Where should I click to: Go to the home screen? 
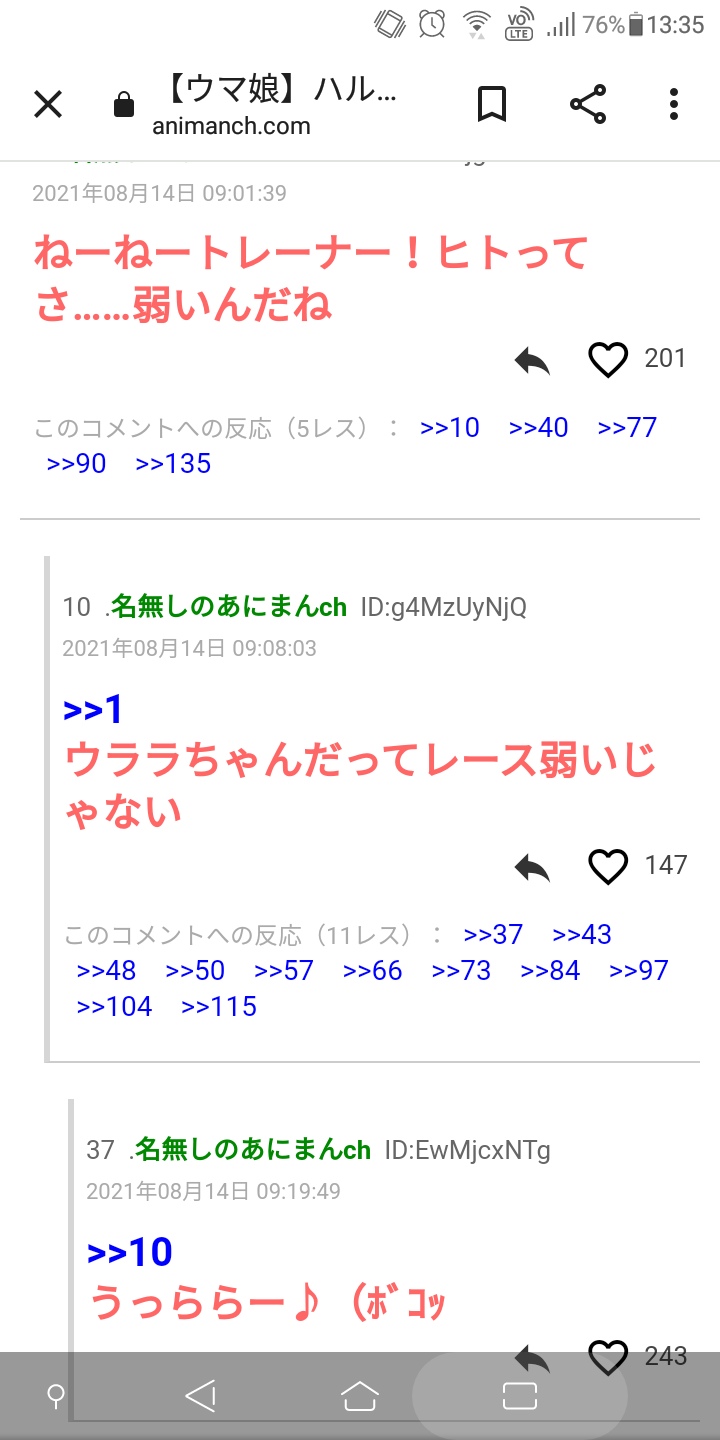[x=360, y=1396]
